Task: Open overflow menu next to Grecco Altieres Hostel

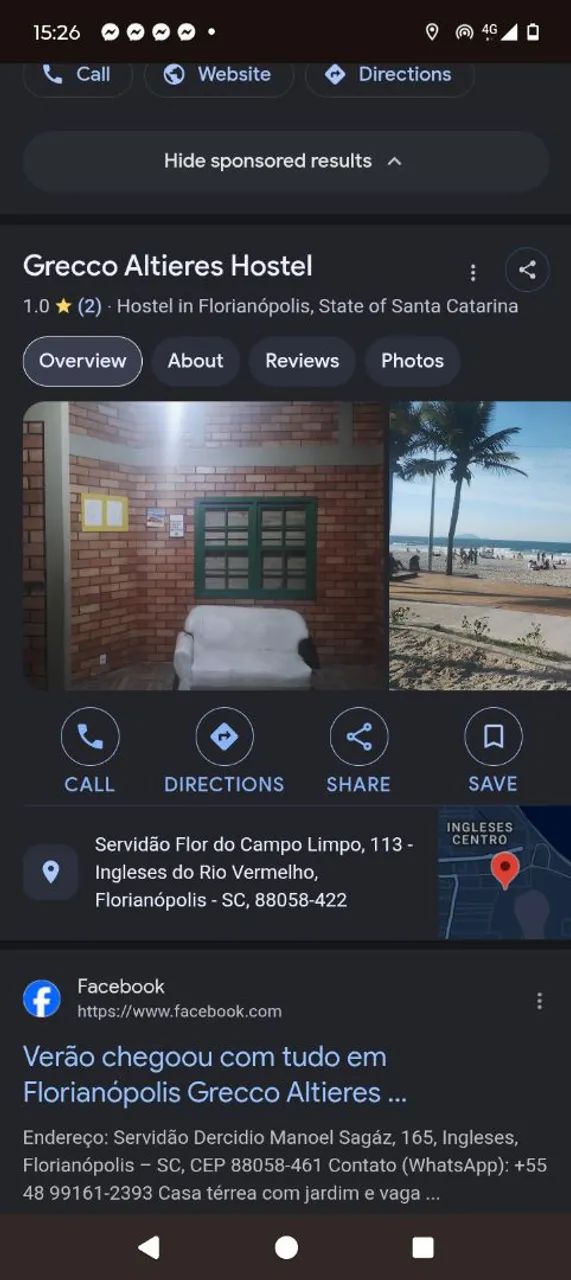Action: pyautogui.click(x=473, y=272)
